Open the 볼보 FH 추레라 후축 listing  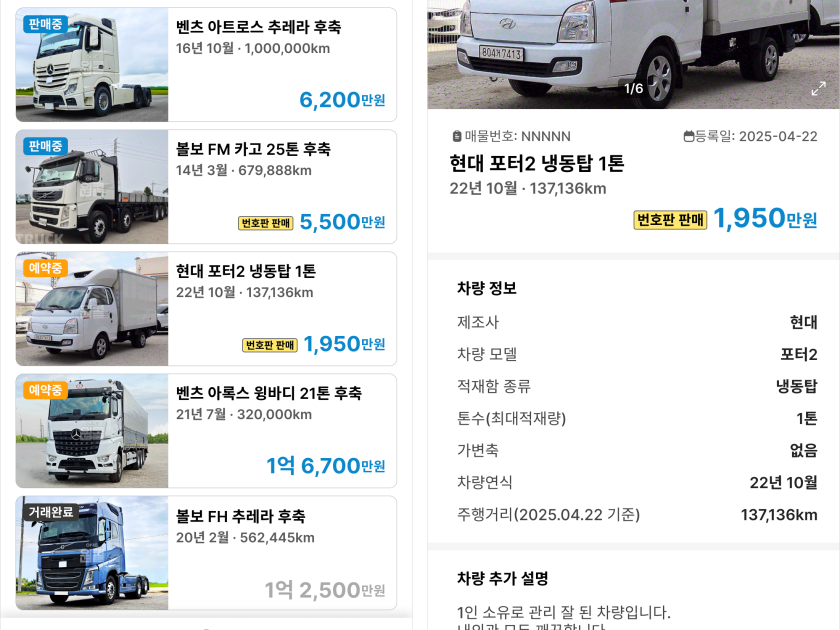pos(205,553)
